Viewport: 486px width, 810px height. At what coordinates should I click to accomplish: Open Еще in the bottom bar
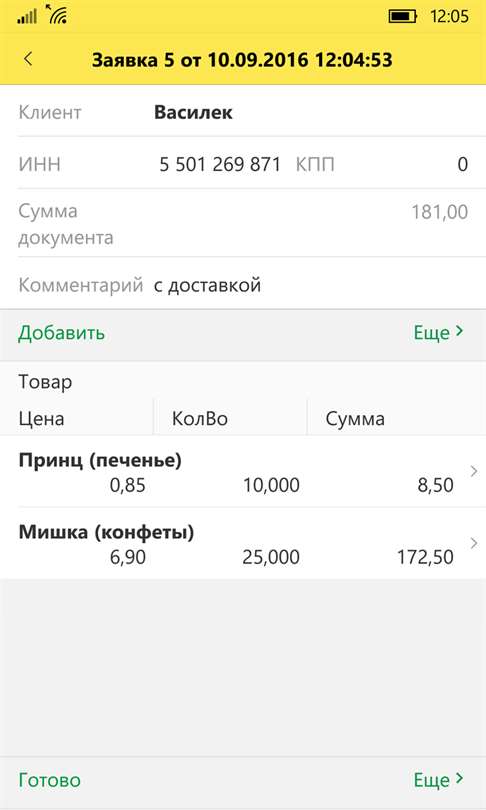tap(438, 779)
